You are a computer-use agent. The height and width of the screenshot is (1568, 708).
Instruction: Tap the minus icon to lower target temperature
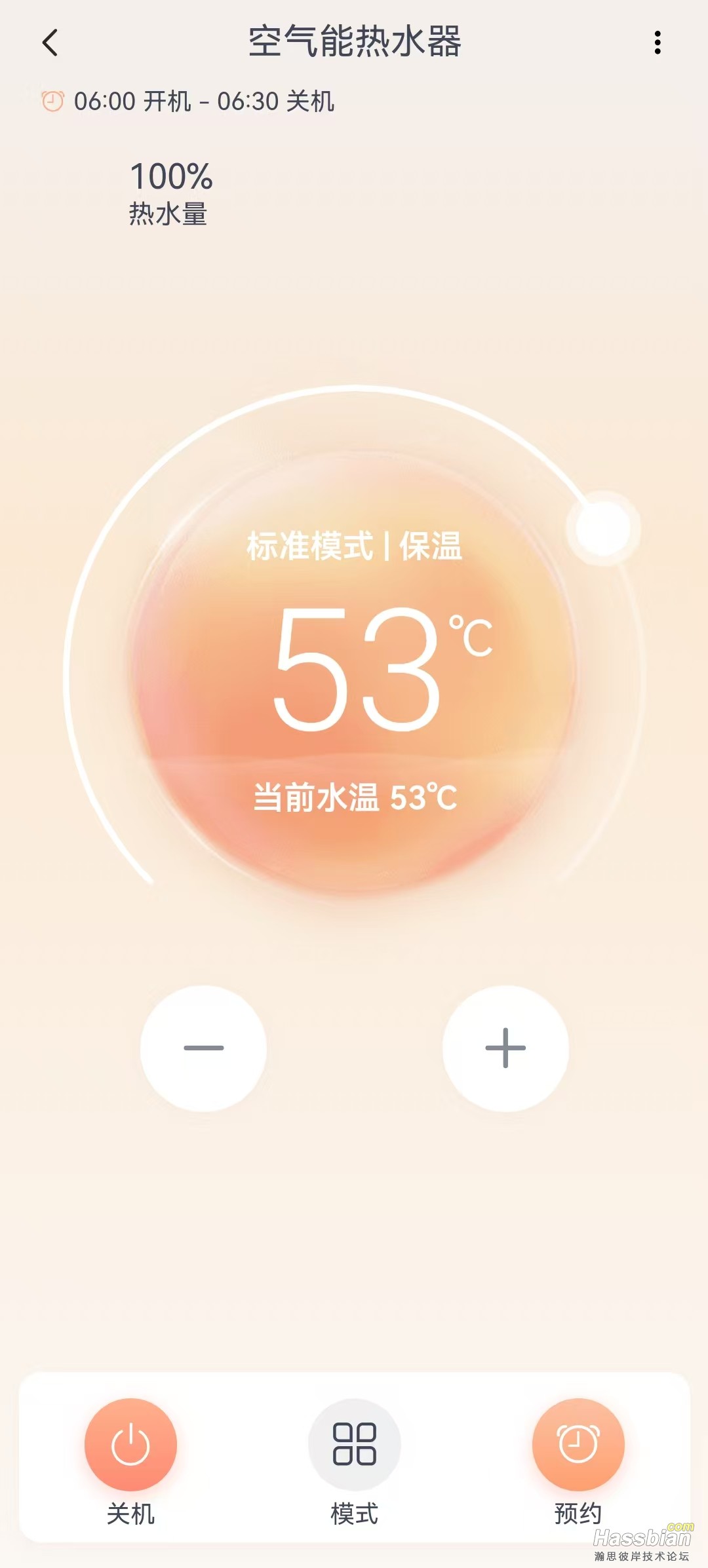[203, 1048]
